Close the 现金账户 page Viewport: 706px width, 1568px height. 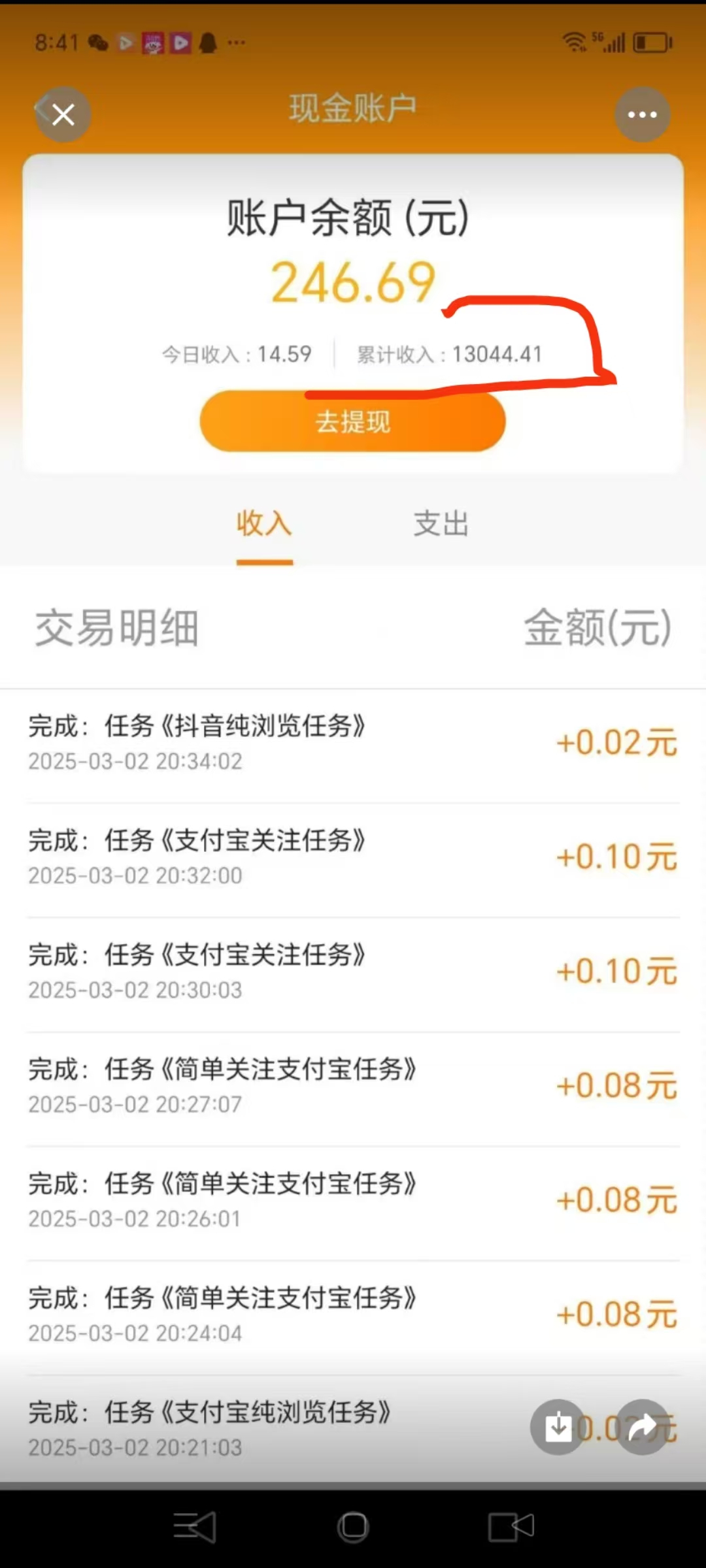click(x=62, y=114)
